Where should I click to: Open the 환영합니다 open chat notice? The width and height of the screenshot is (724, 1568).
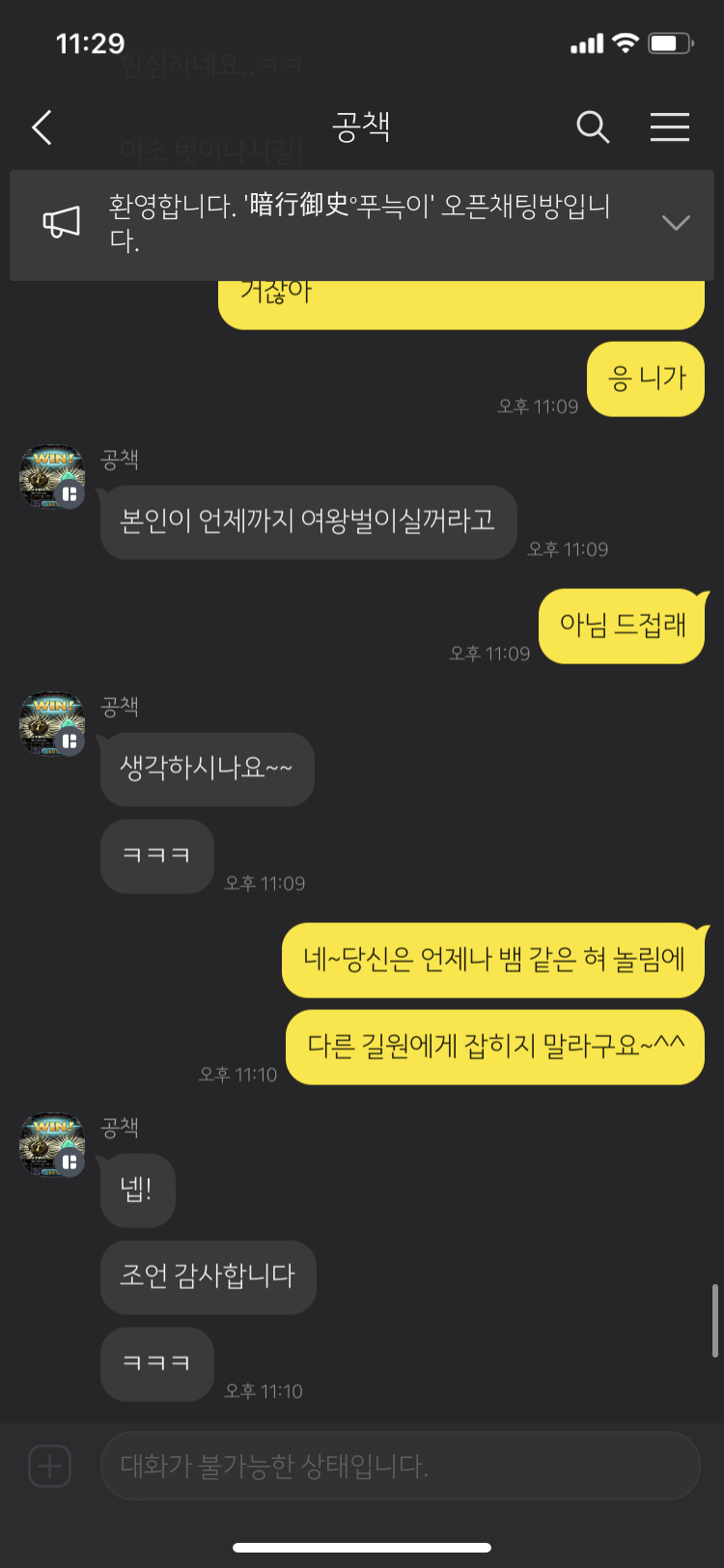361,225
